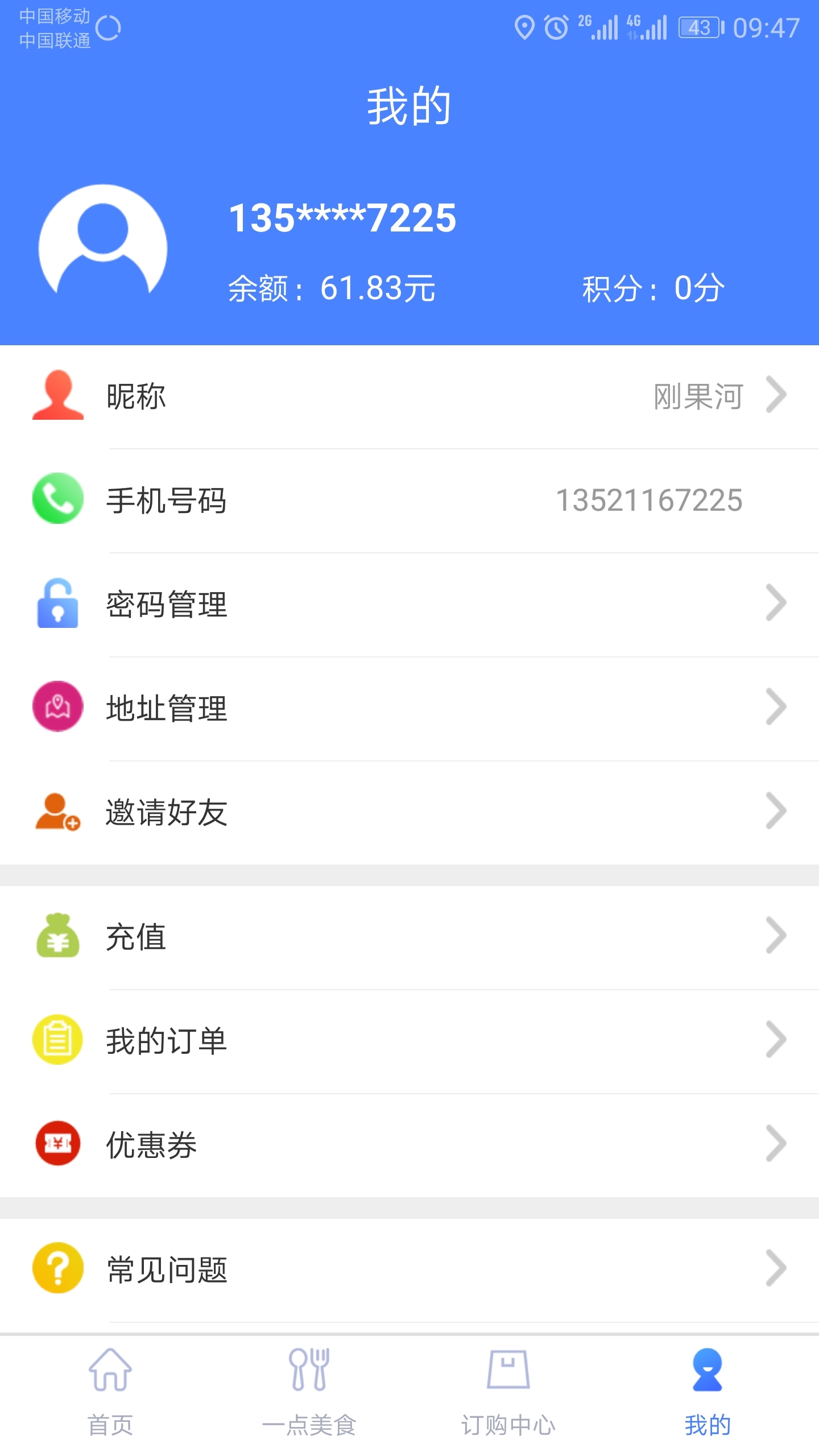Open 优惠券 coupons
Viewport: 819px width, 1456px height.
coord(409,1145)
